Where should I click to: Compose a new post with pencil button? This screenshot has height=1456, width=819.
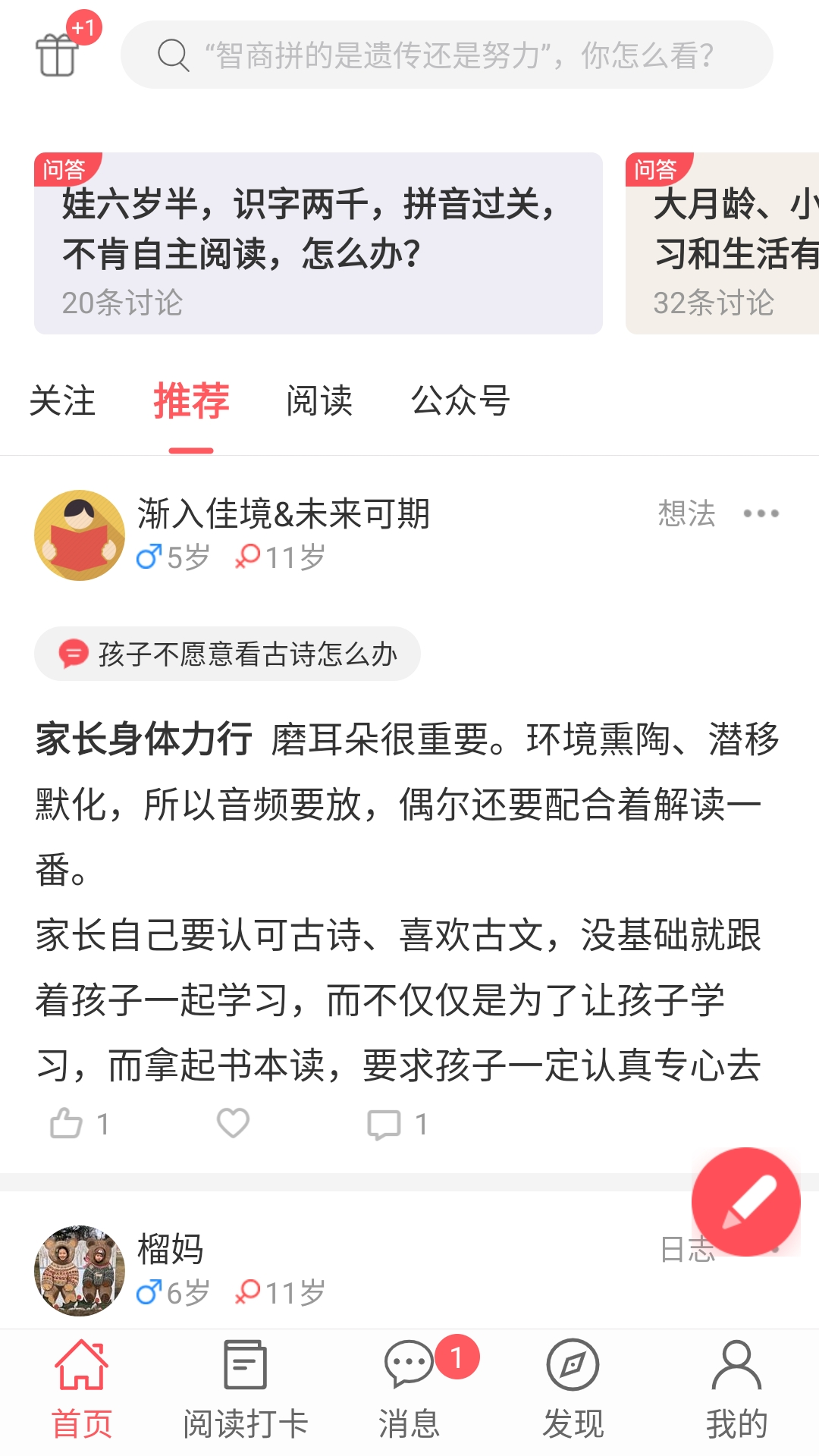click(x=745, y=1202)
